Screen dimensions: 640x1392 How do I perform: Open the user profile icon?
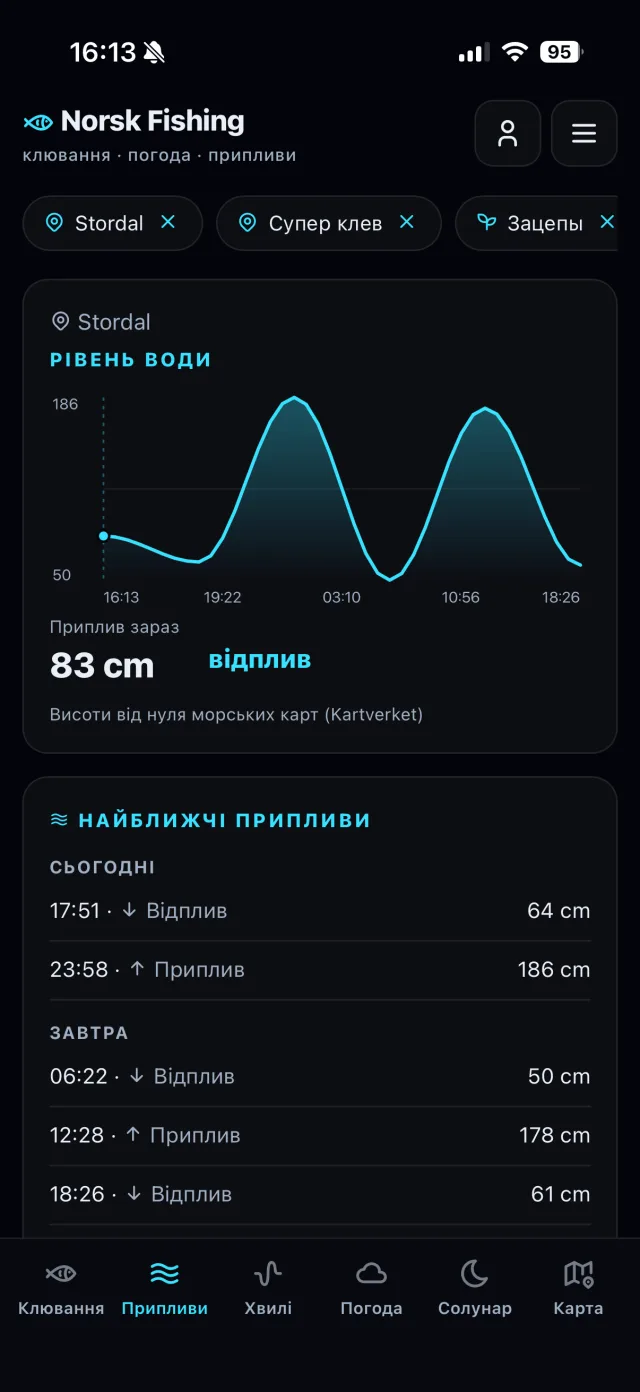tap(508, 133)
